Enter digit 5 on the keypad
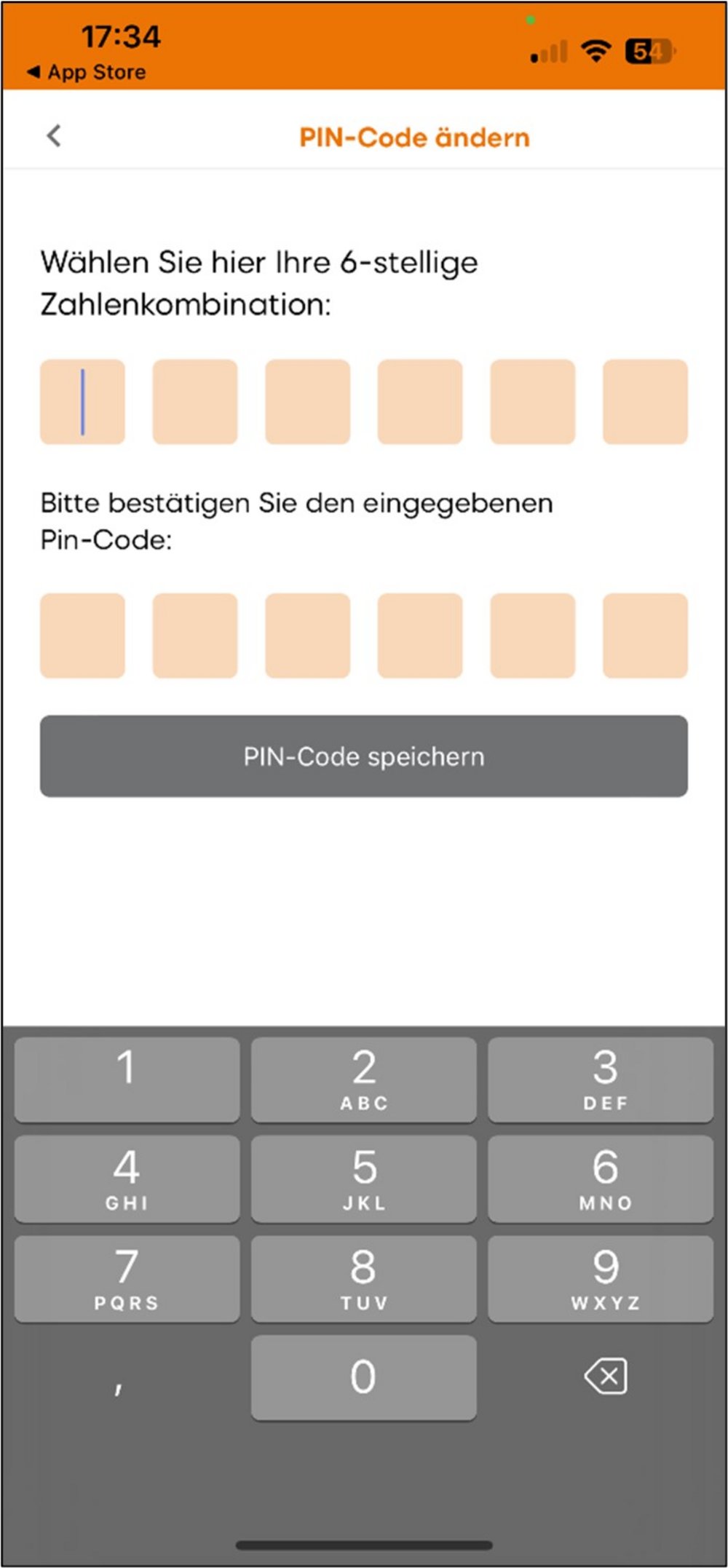Viewport: 728px width, 1568px height. tap(364, 1179)
